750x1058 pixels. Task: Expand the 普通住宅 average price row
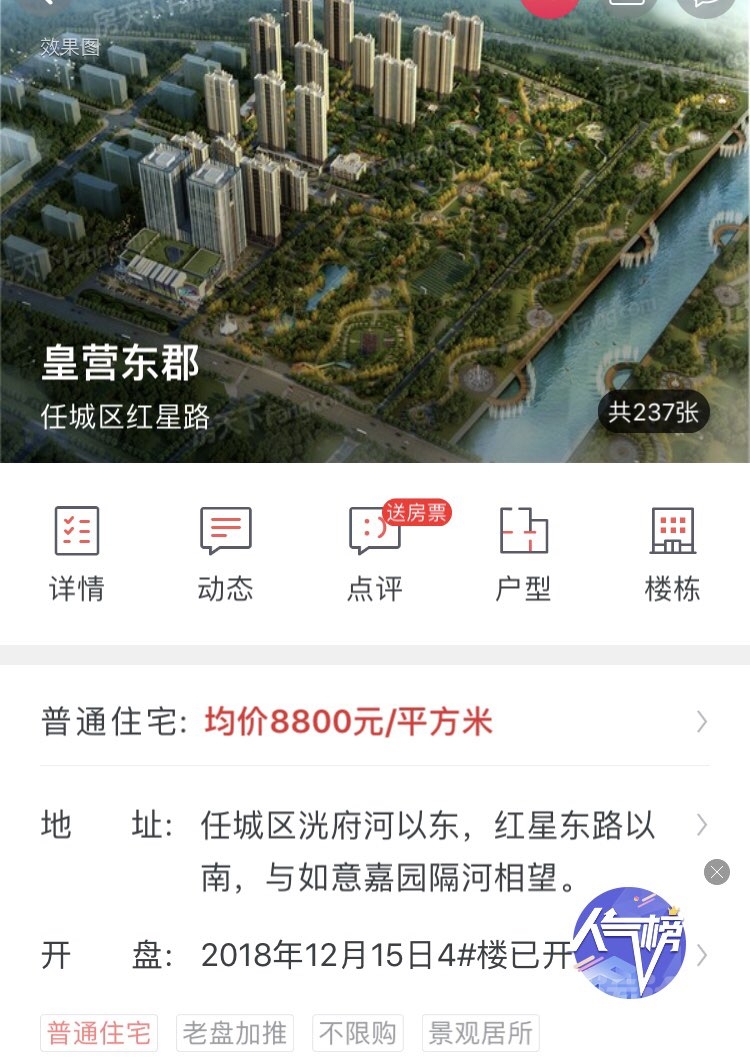tap(374, 722)
